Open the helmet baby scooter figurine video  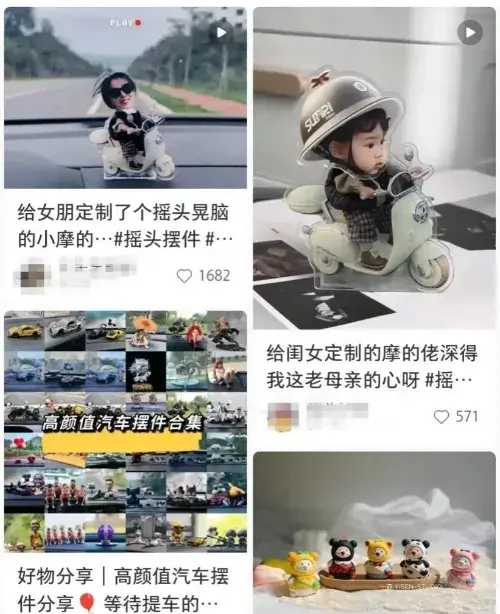(374, 168)
